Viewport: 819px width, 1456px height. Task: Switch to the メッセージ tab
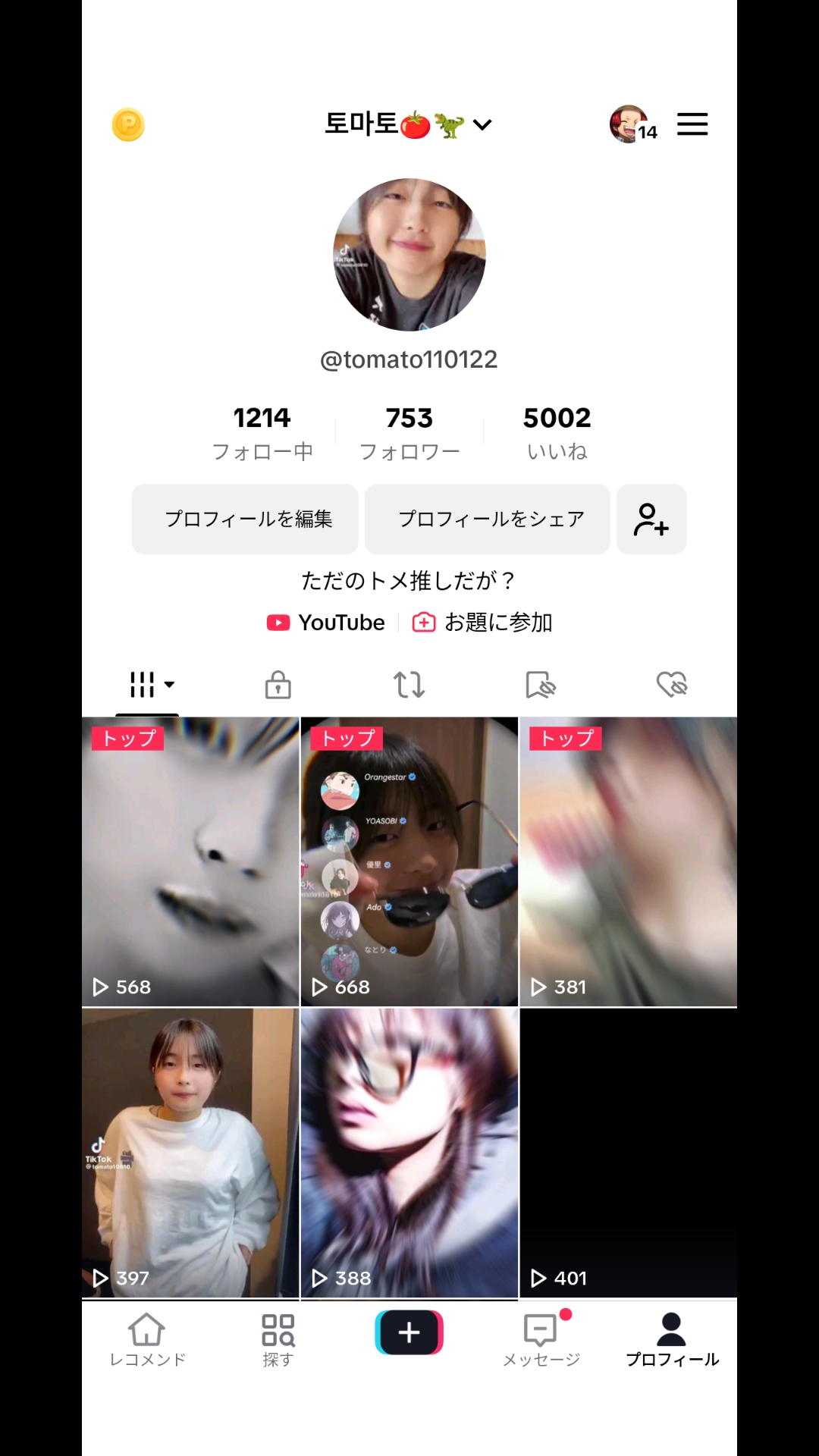541,1340
